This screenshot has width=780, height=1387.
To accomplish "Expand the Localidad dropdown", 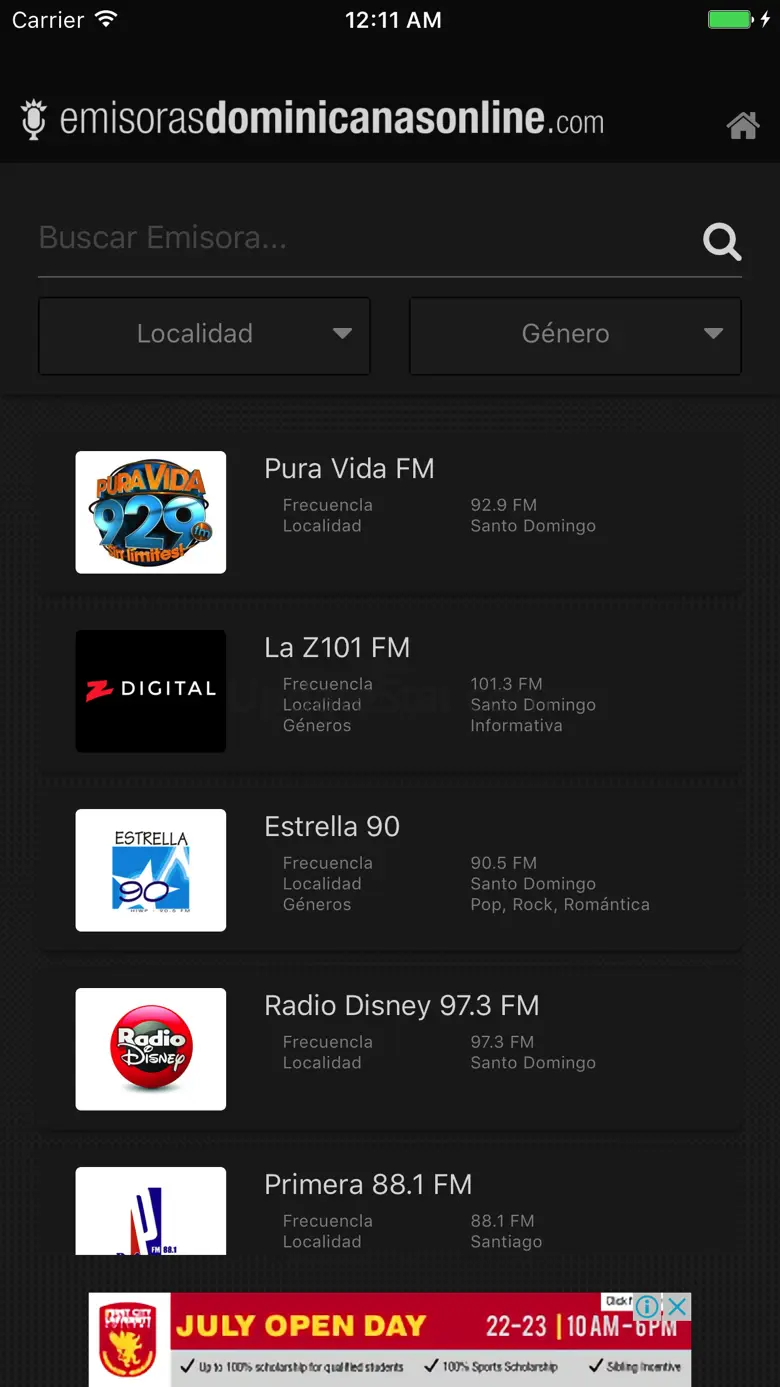I will [x=204, y=334].
